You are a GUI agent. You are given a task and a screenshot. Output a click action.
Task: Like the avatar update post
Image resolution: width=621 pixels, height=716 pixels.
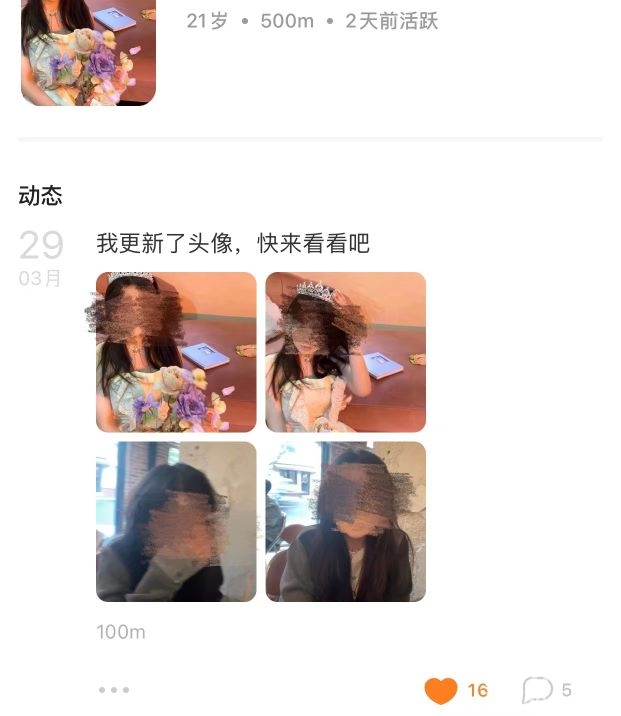[x=441, y=690]
